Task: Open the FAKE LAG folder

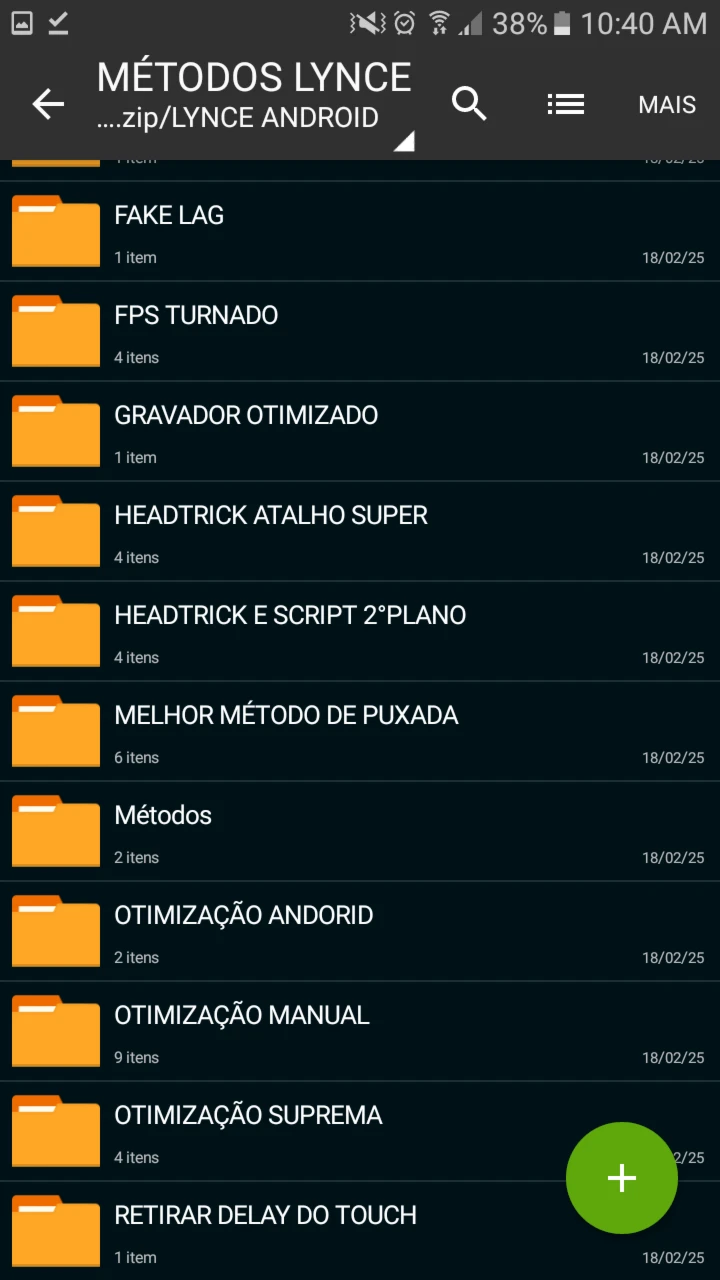Action: tap(360, 232)
